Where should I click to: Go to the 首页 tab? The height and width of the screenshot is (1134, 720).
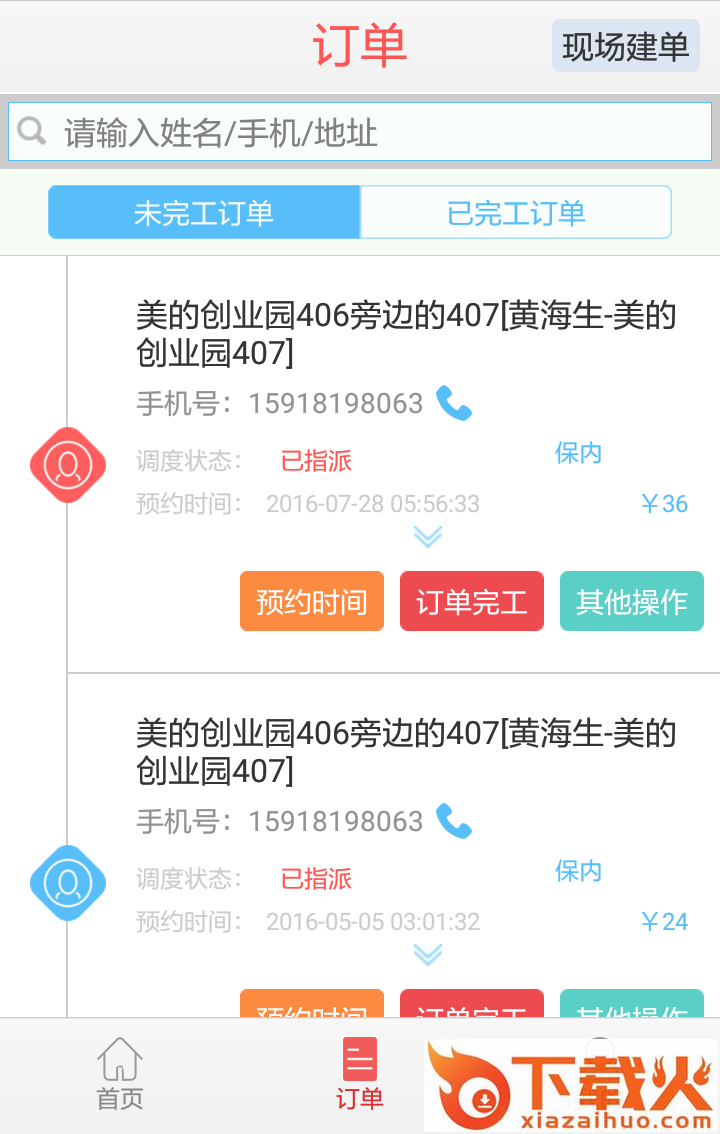point(119,1075)
